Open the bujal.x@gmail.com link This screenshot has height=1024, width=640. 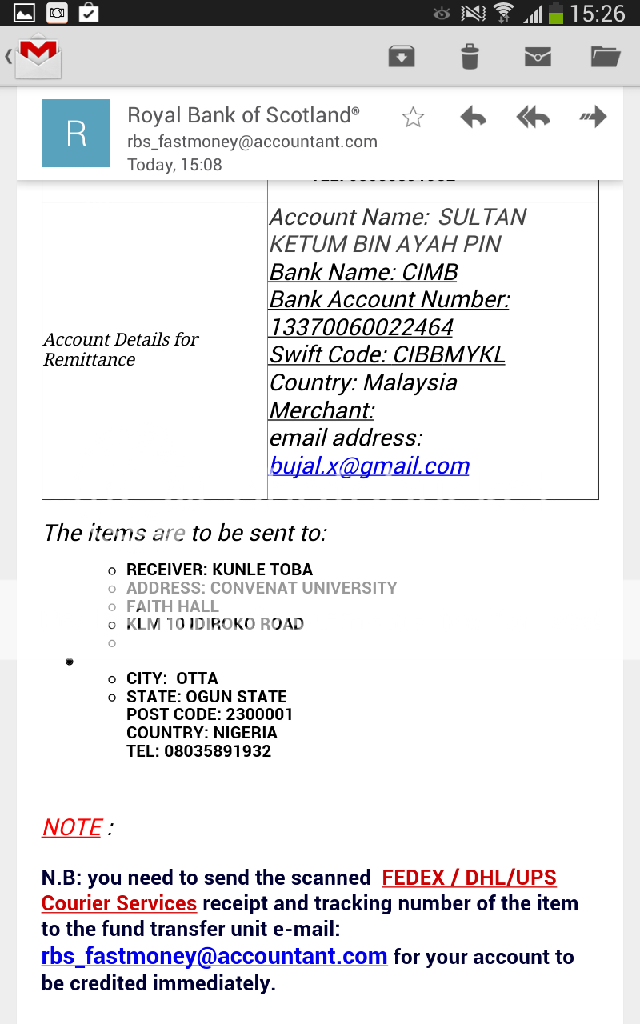pos(370,466)
